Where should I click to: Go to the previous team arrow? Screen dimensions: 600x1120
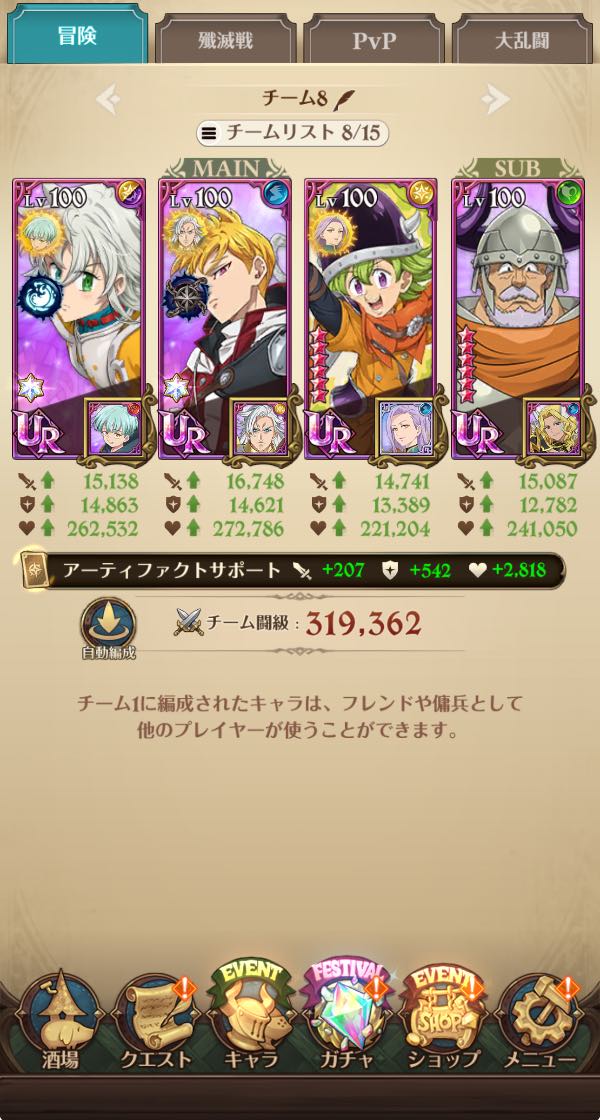click(109, 98)
